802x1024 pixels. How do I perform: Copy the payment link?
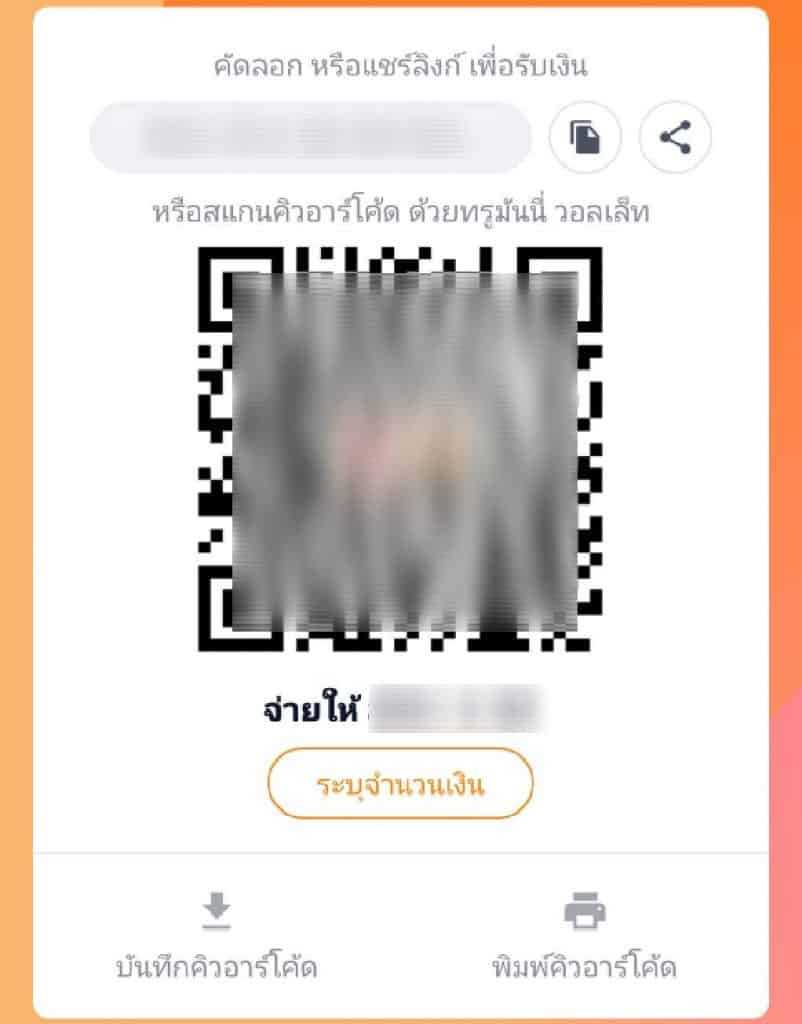click(x=585, y=137)
